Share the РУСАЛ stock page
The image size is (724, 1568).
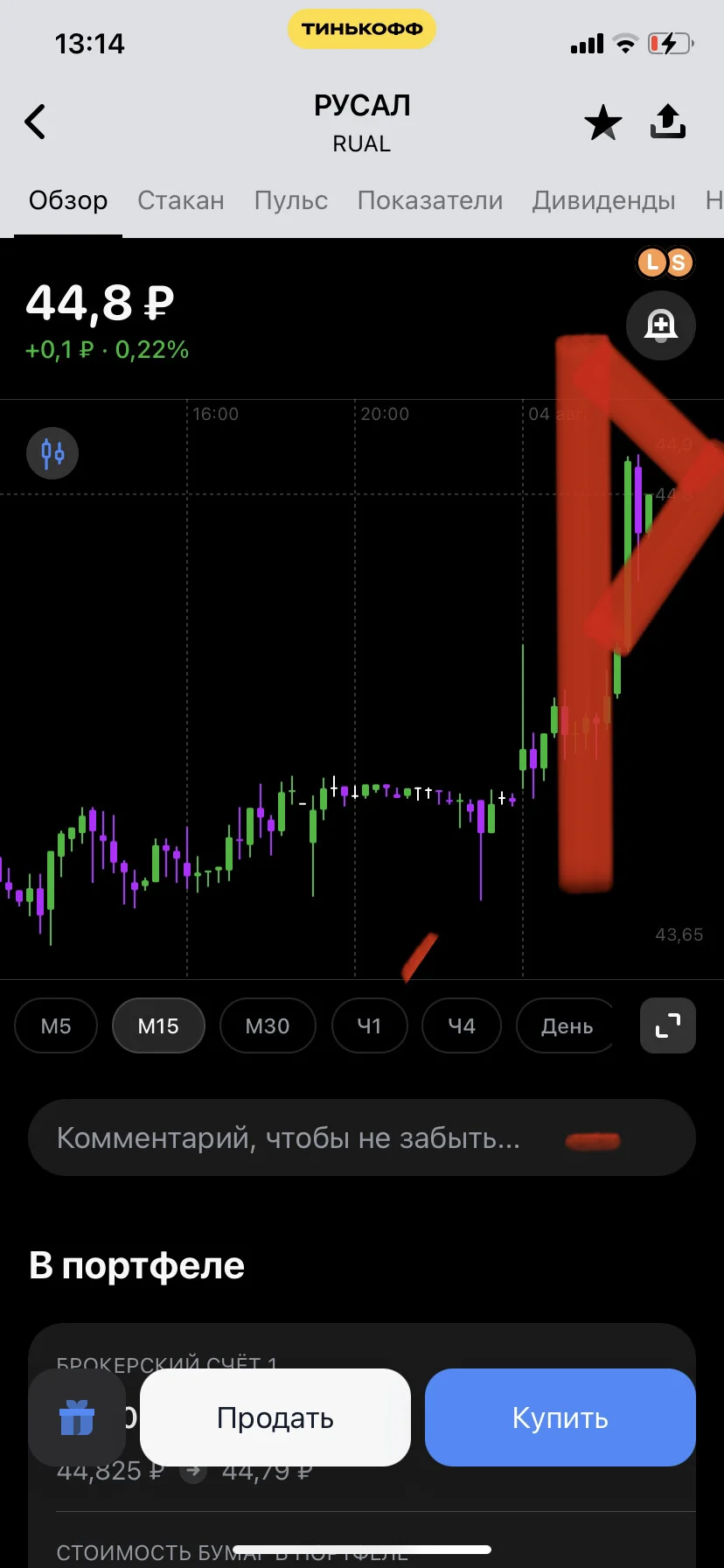668,122
